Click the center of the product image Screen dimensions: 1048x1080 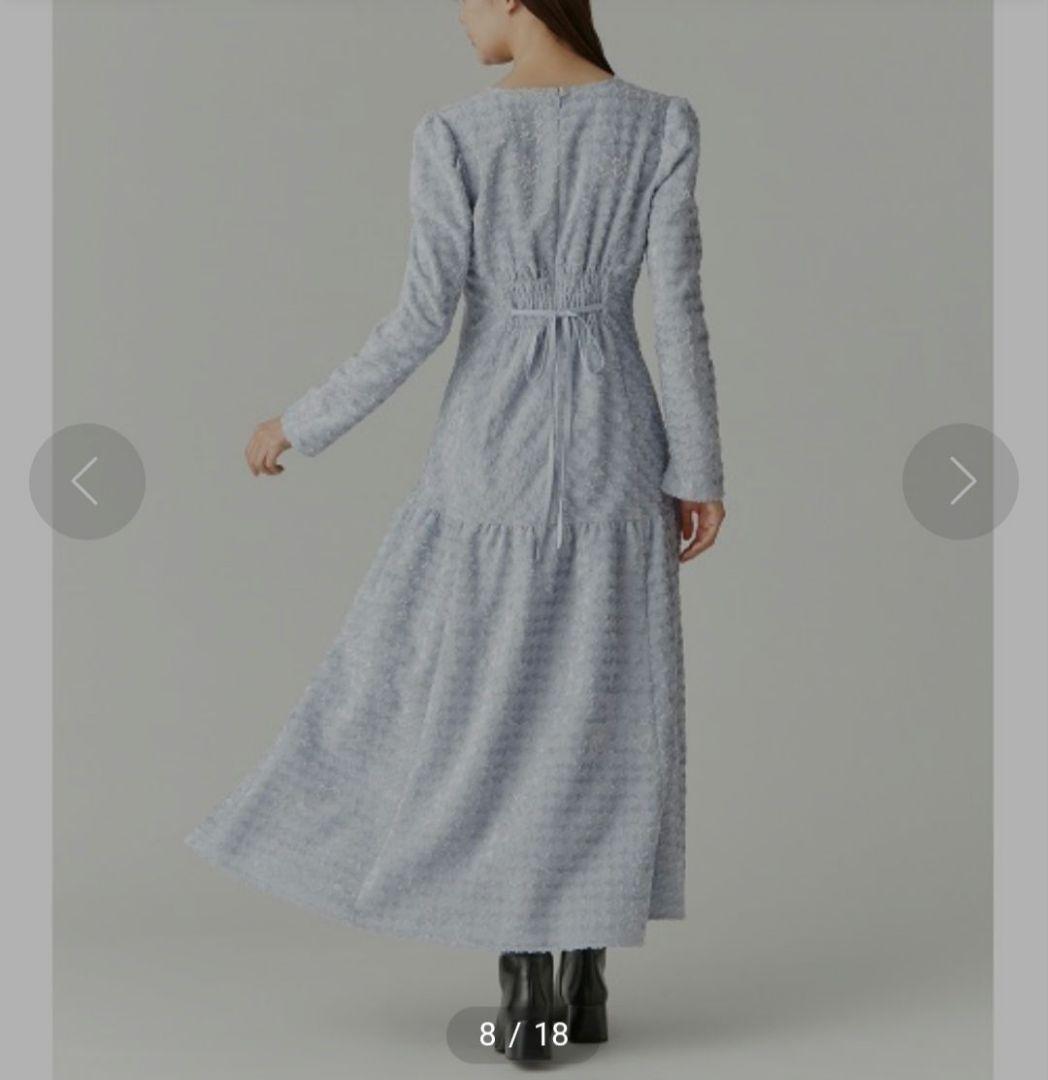[524, 540]
